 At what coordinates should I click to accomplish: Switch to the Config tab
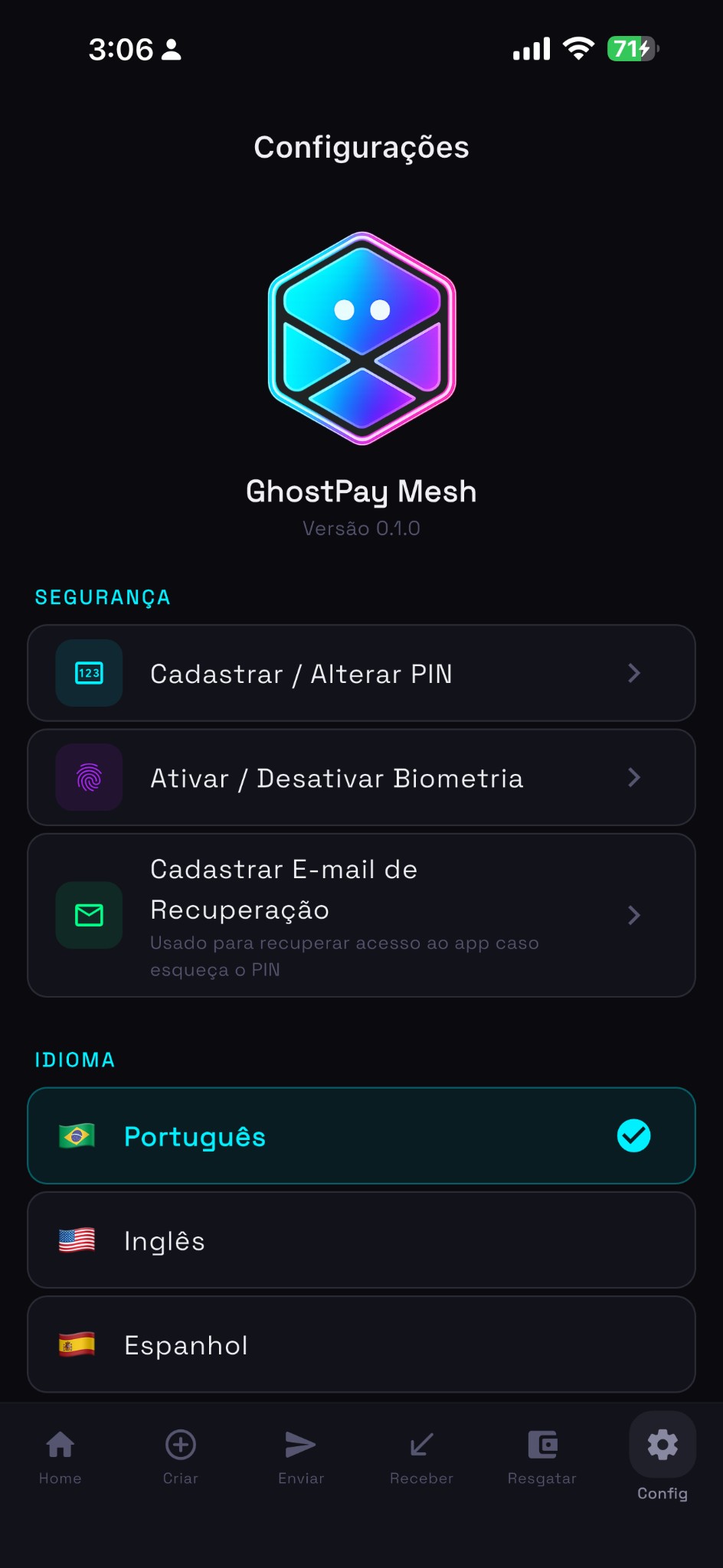(662, 1455)
